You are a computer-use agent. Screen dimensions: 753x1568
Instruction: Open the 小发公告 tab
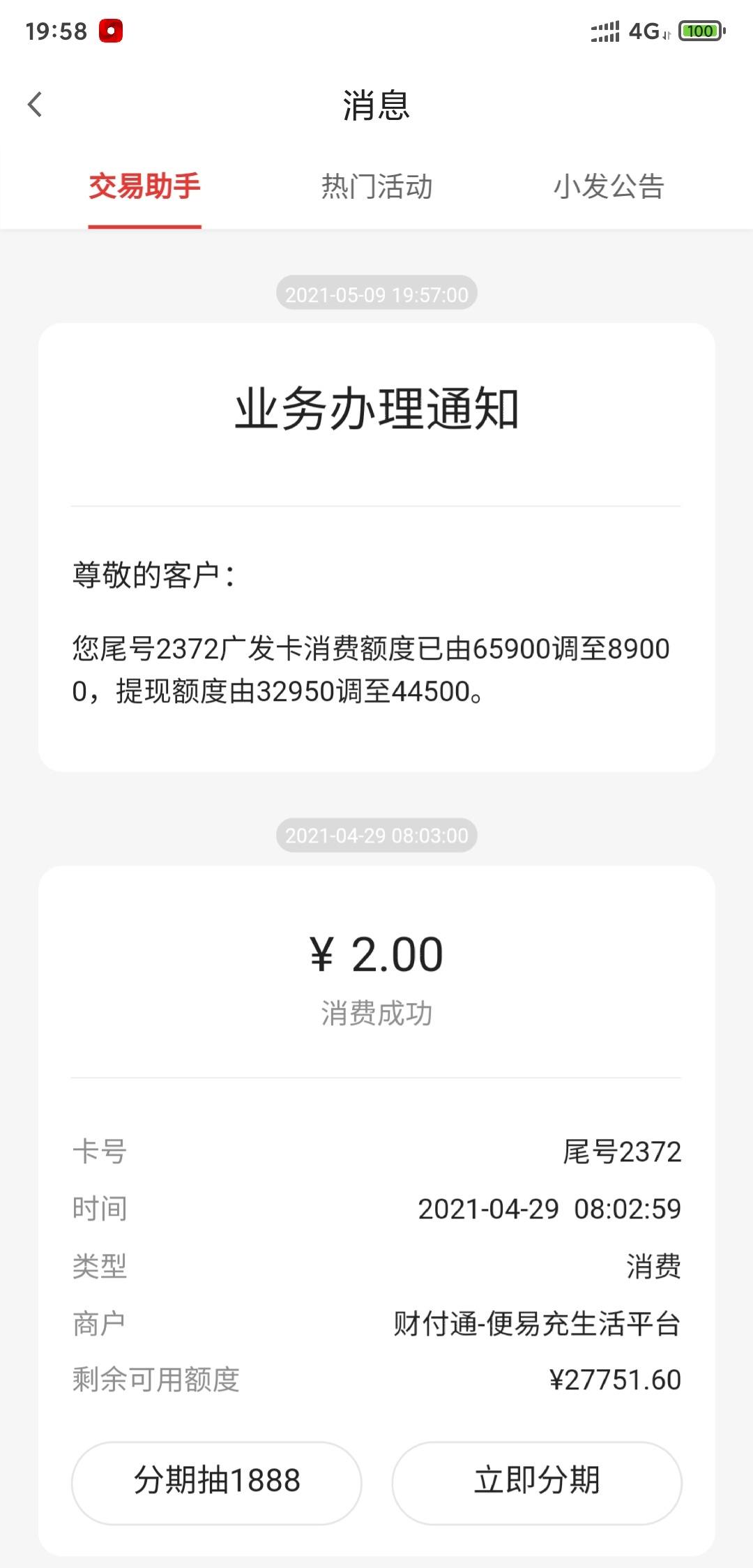(x=609, y=187)
